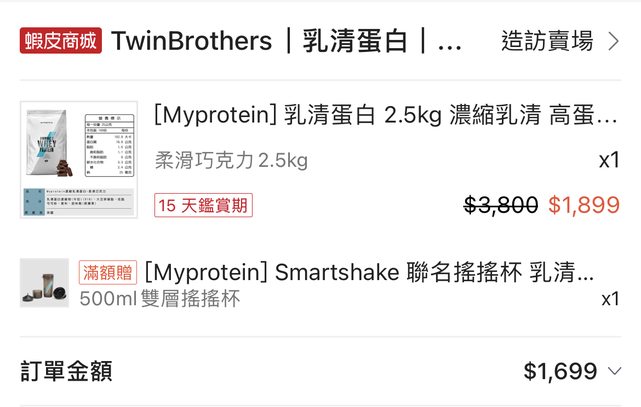Open the Smartshake shaker cup gift item
Image resolution: width=641 pixels, height=407 pixels.
click(x=369, y=271)
